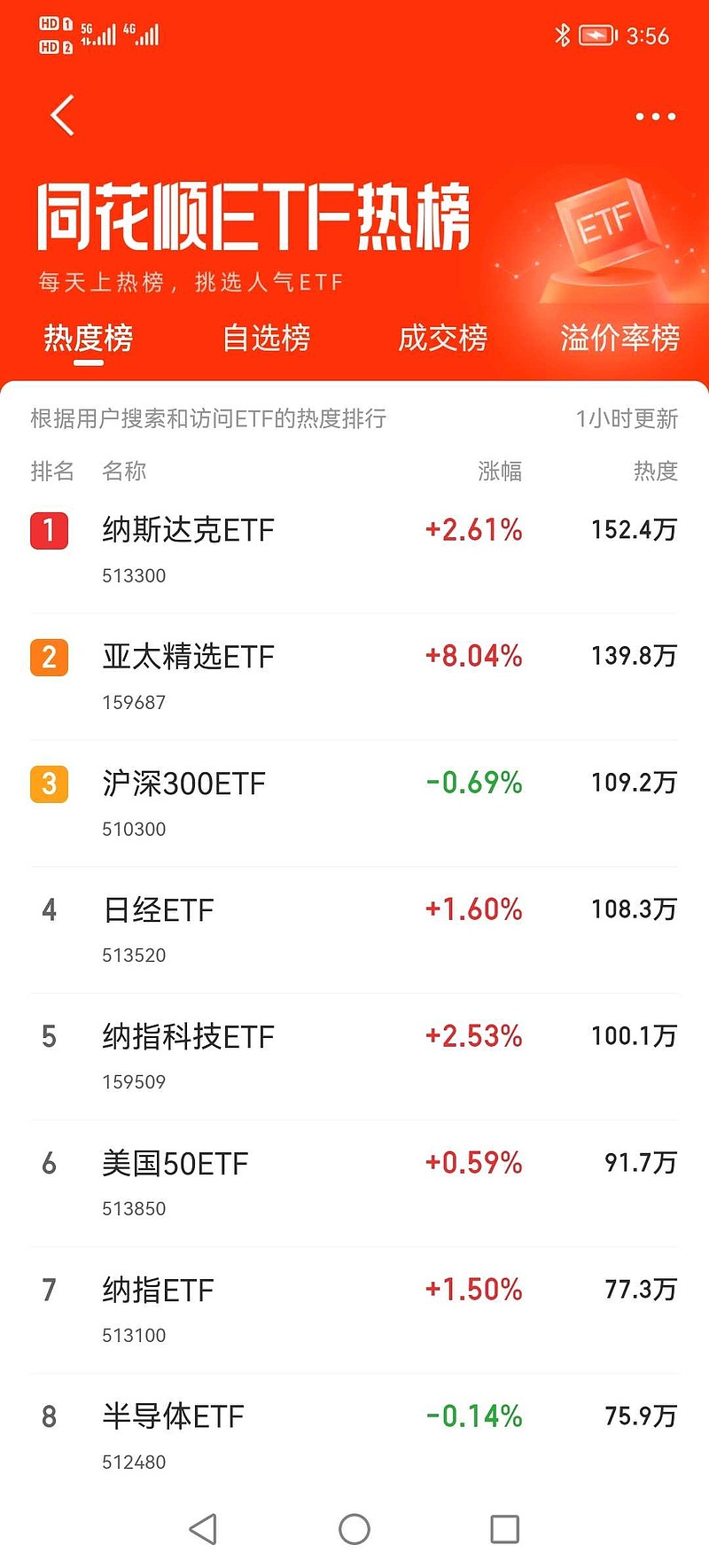
Task: Open 纳斯达克ETF details
Action: coord(187,529)
